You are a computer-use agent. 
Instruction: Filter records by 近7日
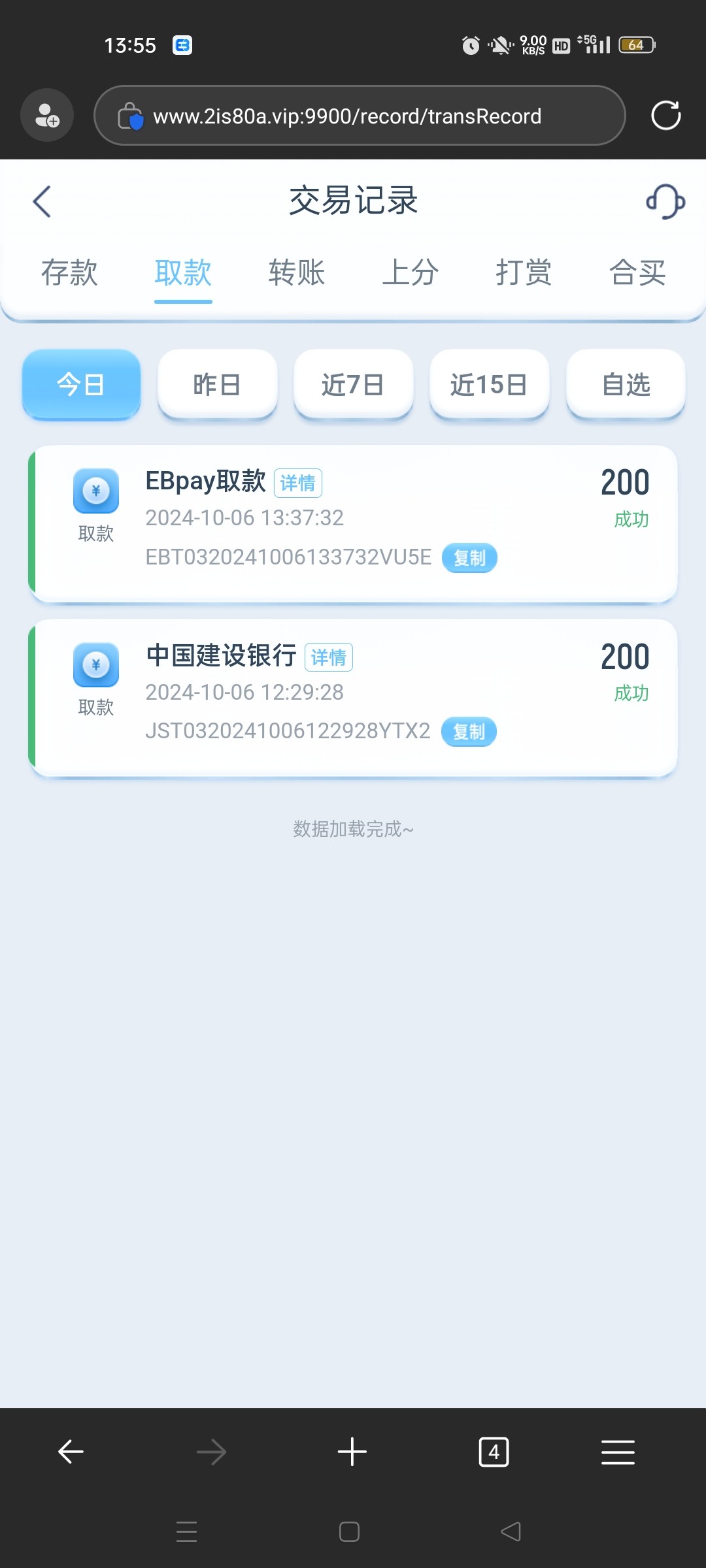click(x=353, y=385)
